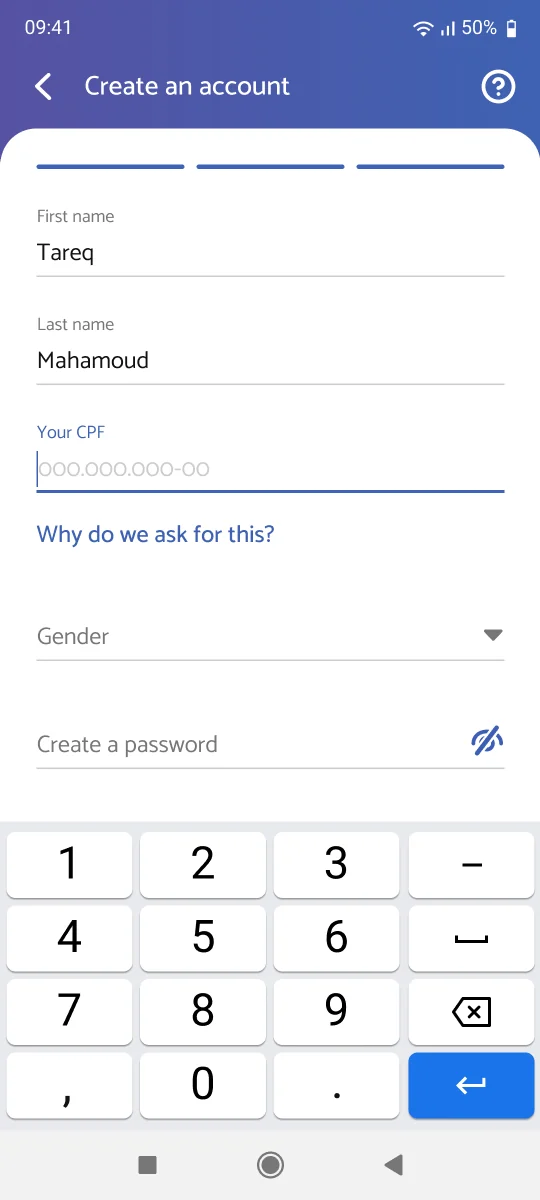Go back from Create an account
The height and width of the screenshot is (1200, 540).
coord(43,87)
